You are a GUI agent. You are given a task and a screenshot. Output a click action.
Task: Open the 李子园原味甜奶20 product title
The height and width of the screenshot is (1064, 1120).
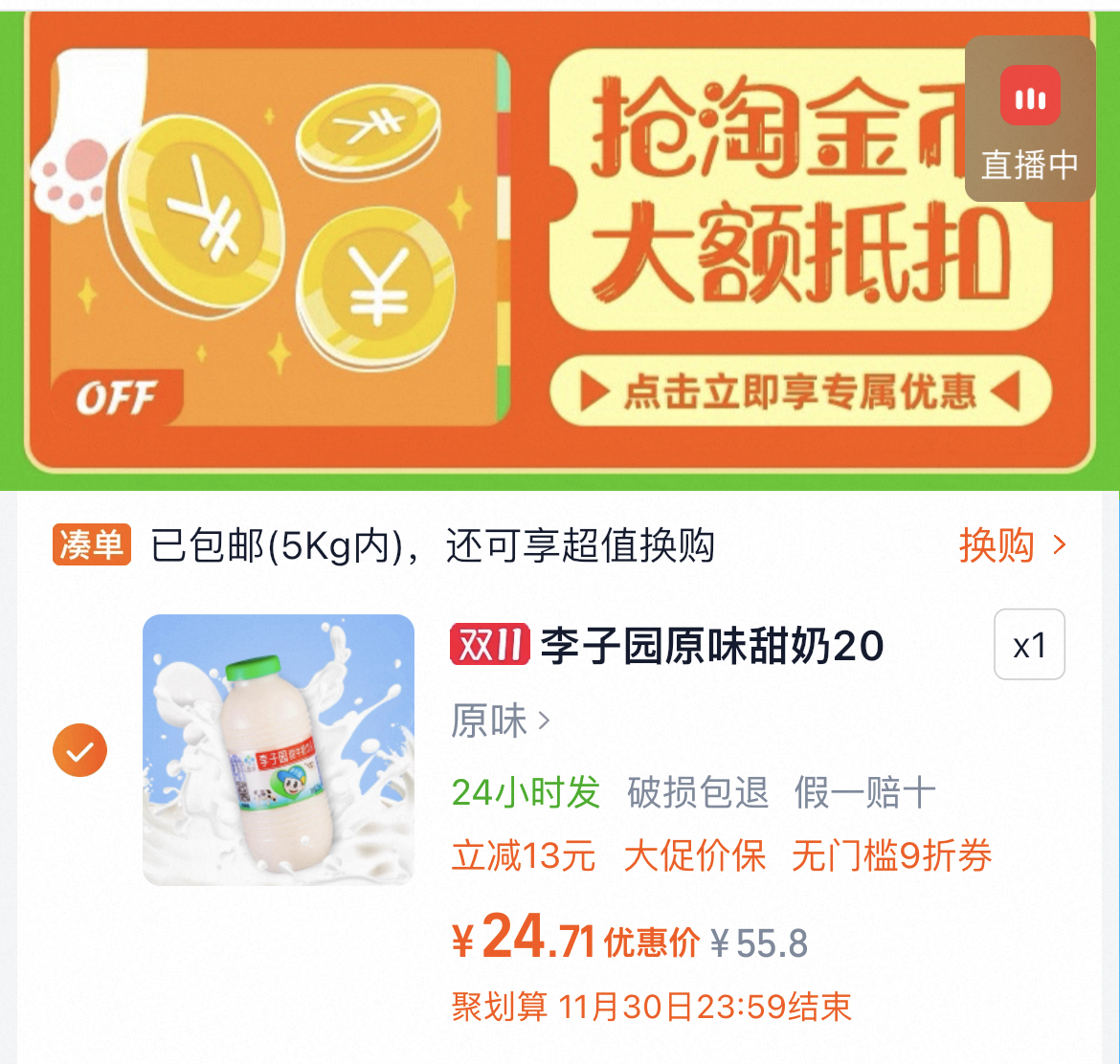point(711,645)
